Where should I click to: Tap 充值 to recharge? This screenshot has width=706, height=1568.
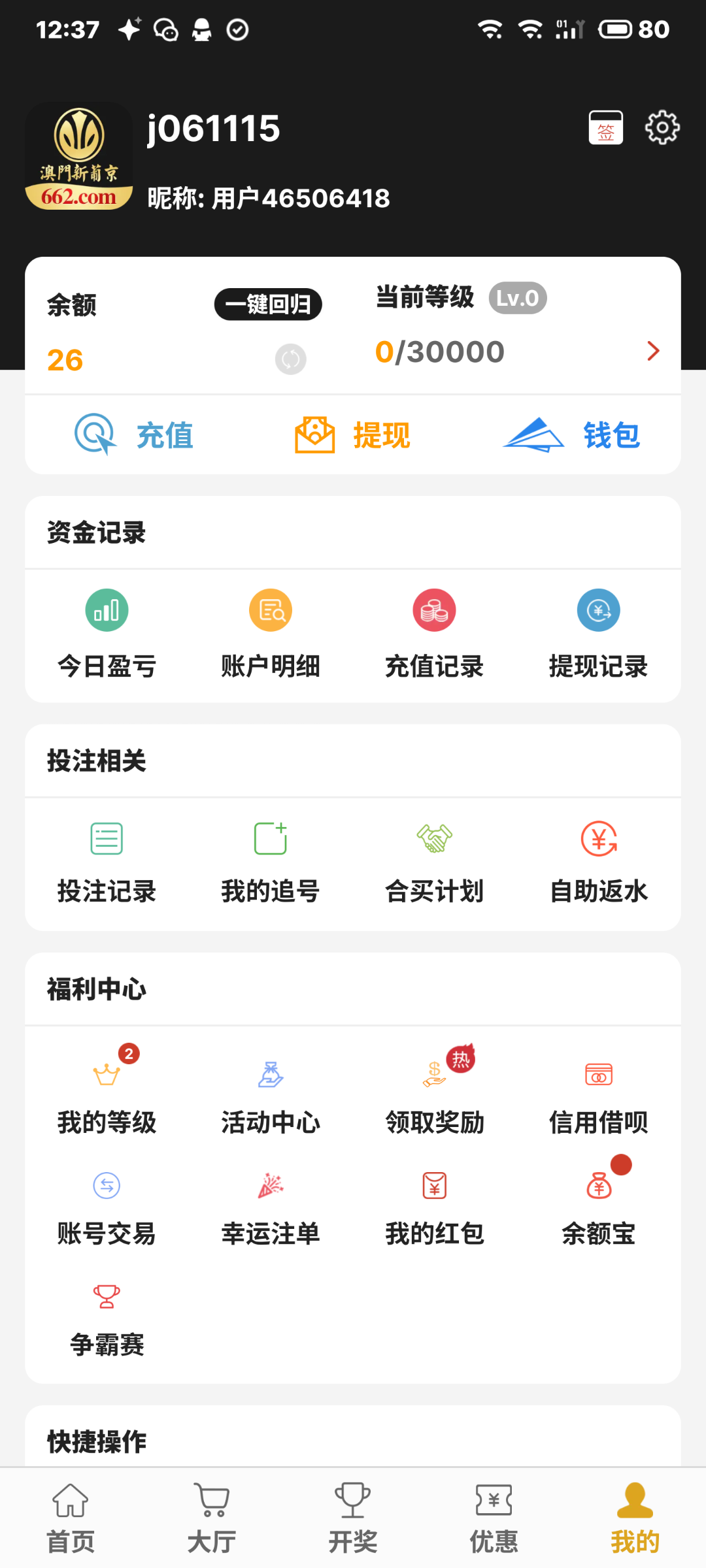(134, 435)
